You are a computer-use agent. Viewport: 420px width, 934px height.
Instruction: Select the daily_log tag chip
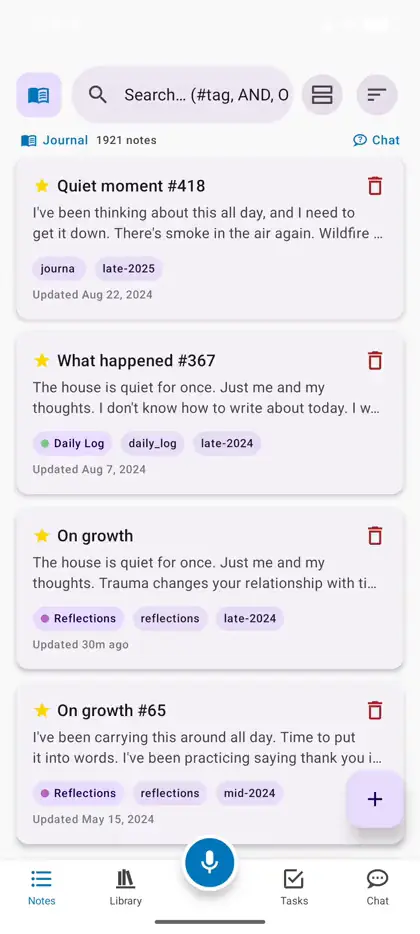pyautogui.click(x=153, y=443)
